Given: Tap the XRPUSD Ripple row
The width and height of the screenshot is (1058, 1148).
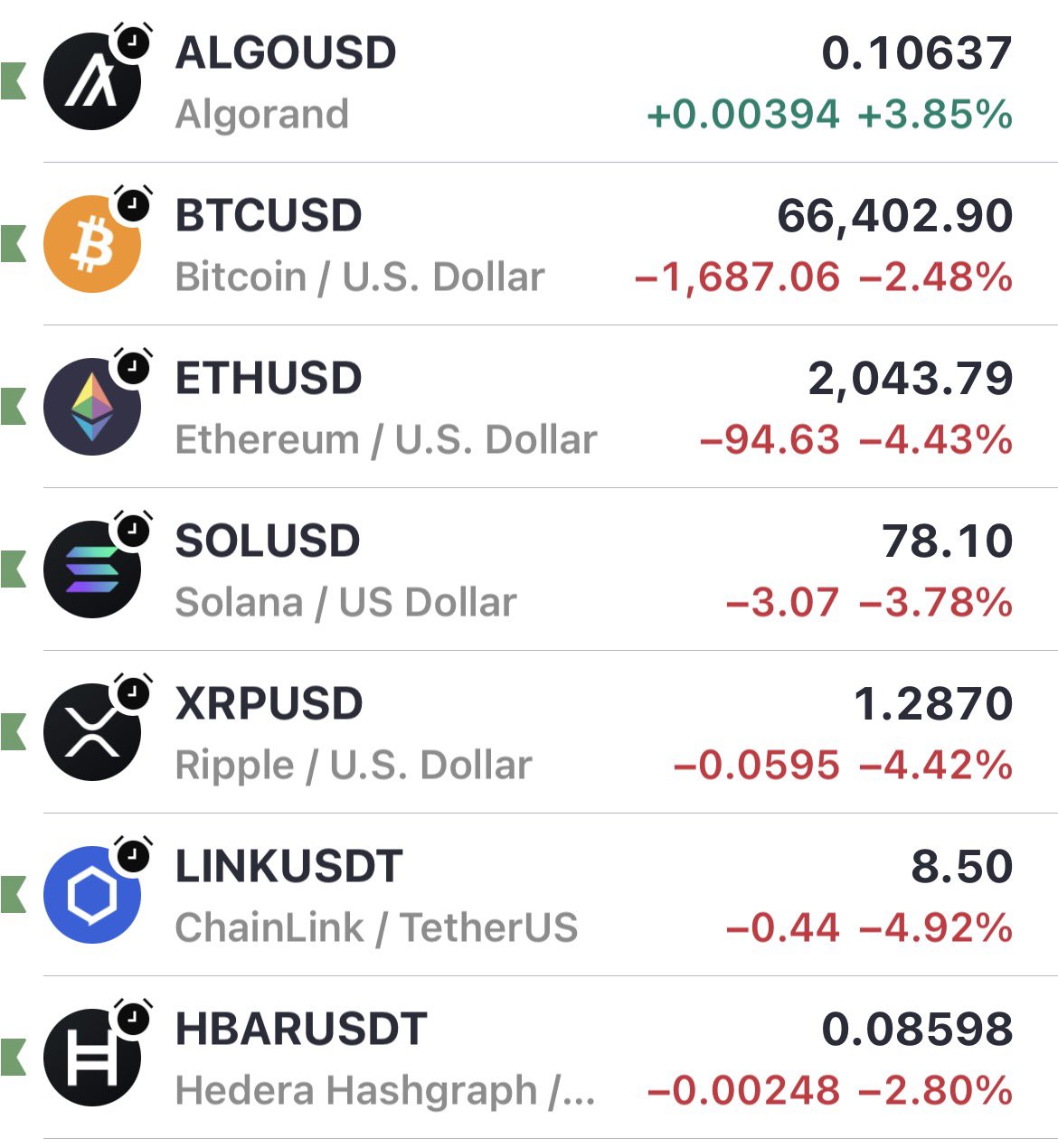Looking at the screenshot, I should click(543, 734).
